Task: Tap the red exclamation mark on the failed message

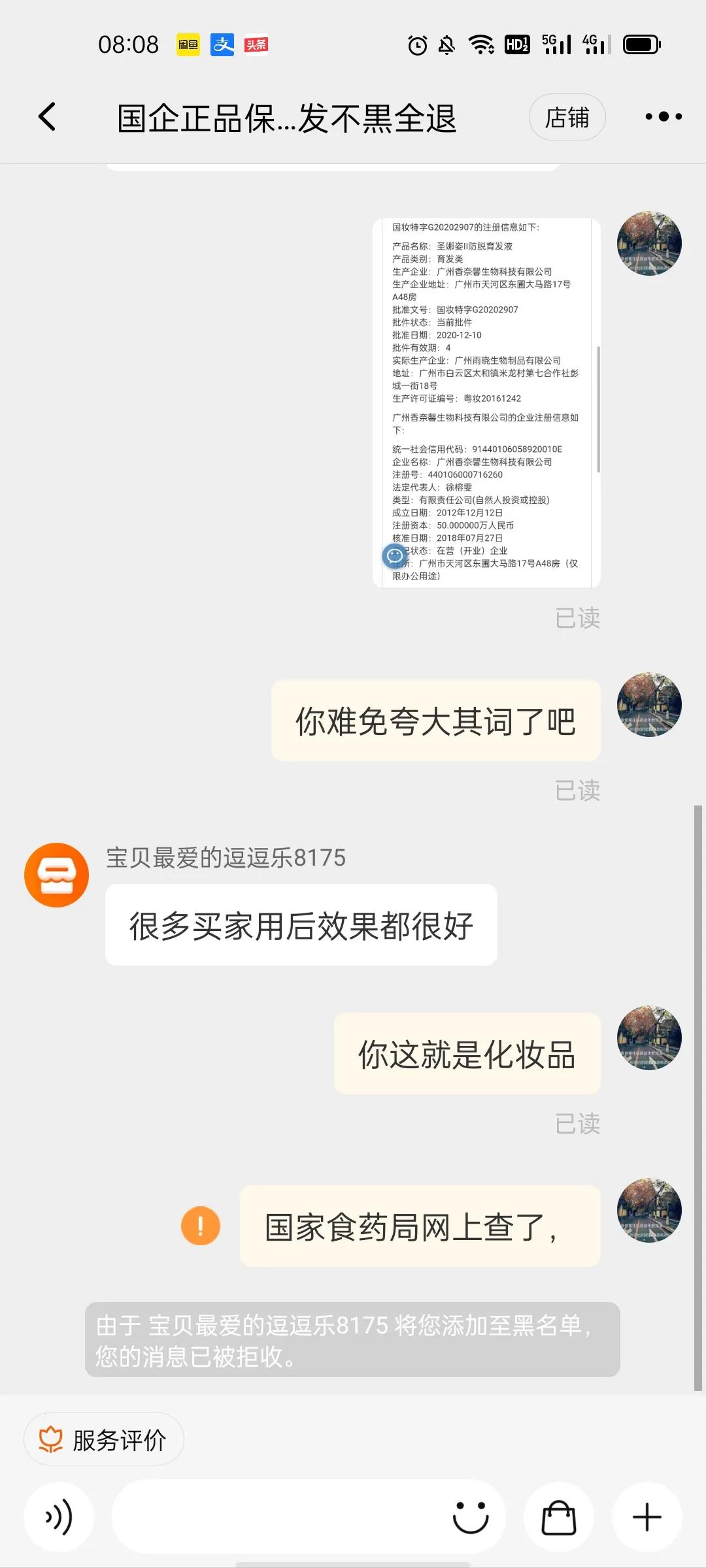Action: pyautogui.click(x=201, y=1225)
